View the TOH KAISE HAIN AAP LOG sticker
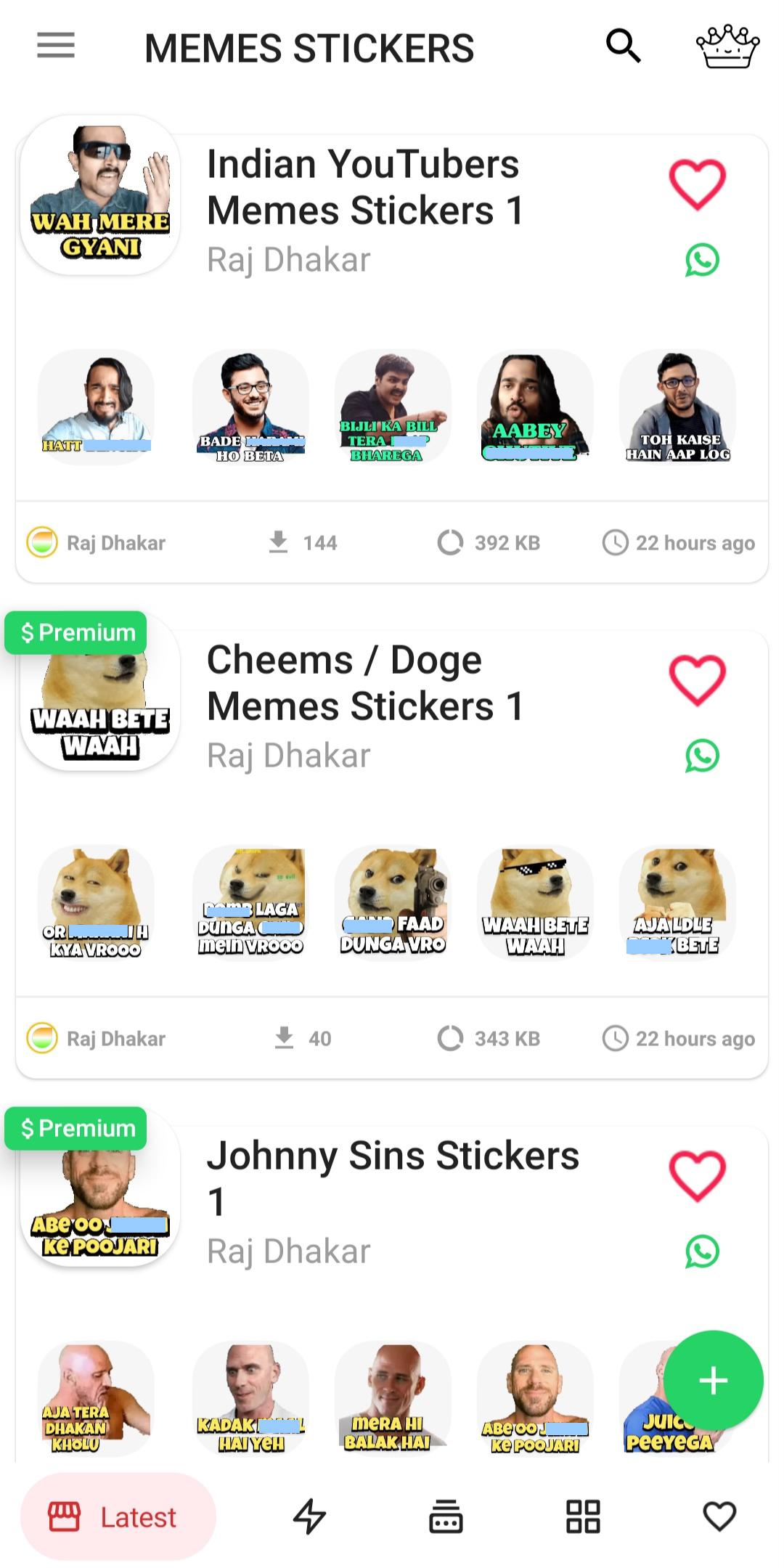784x1568 pixels. tap(677, 408)
